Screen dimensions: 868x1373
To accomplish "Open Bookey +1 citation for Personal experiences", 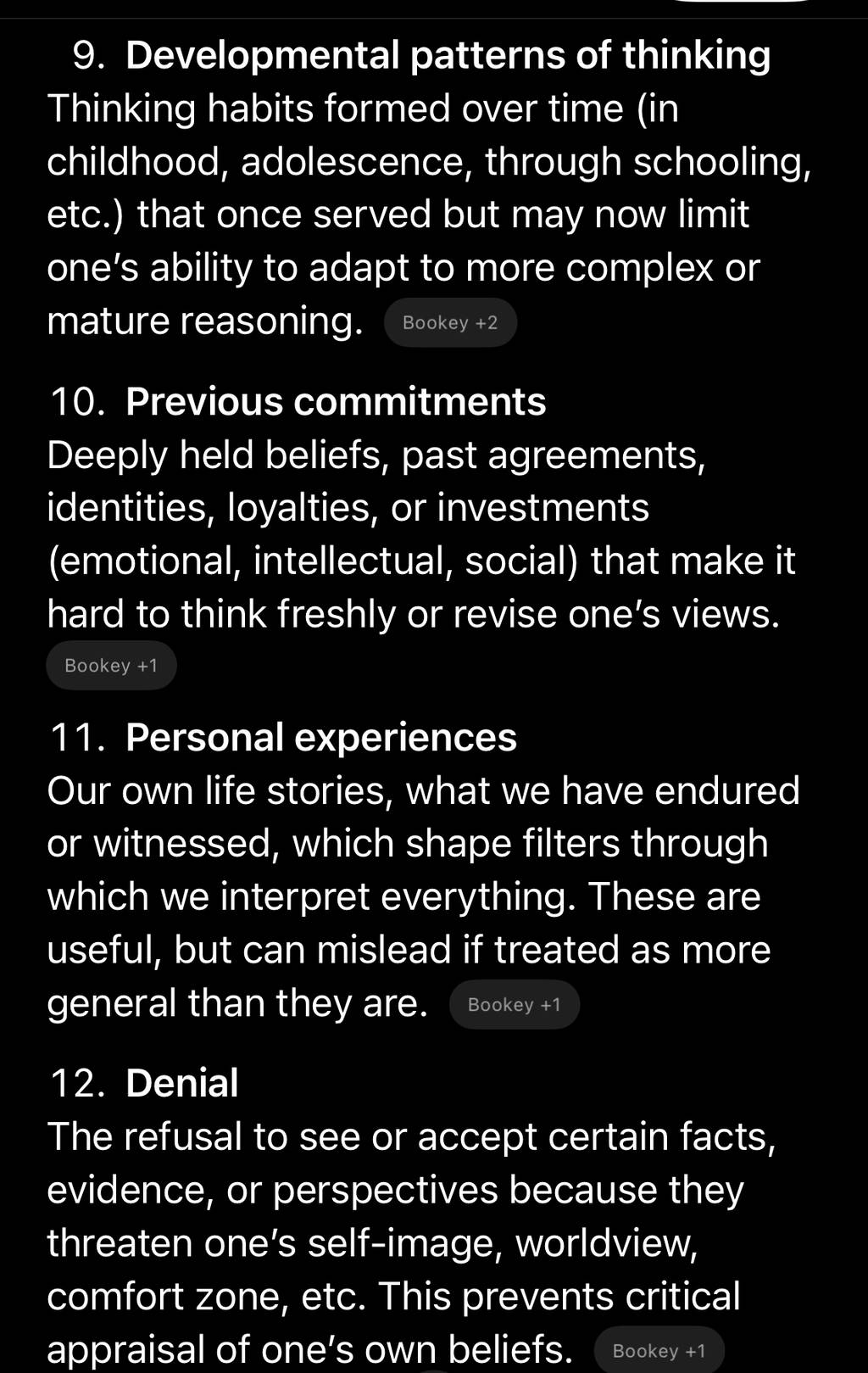I will [x=515, y=1005].
